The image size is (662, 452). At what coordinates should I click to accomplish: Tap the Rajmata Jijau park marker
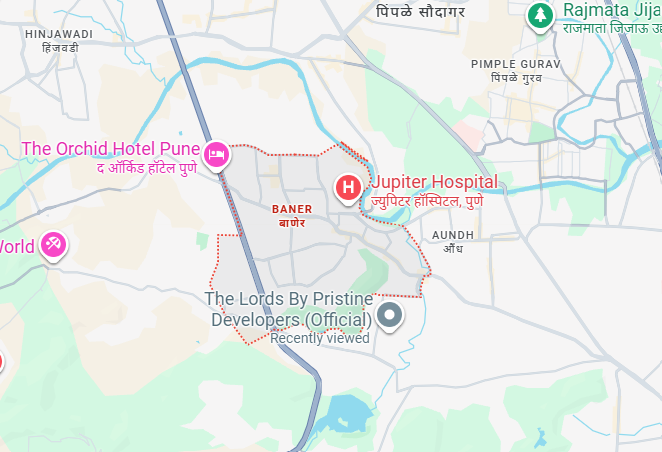tap(541, 15)
